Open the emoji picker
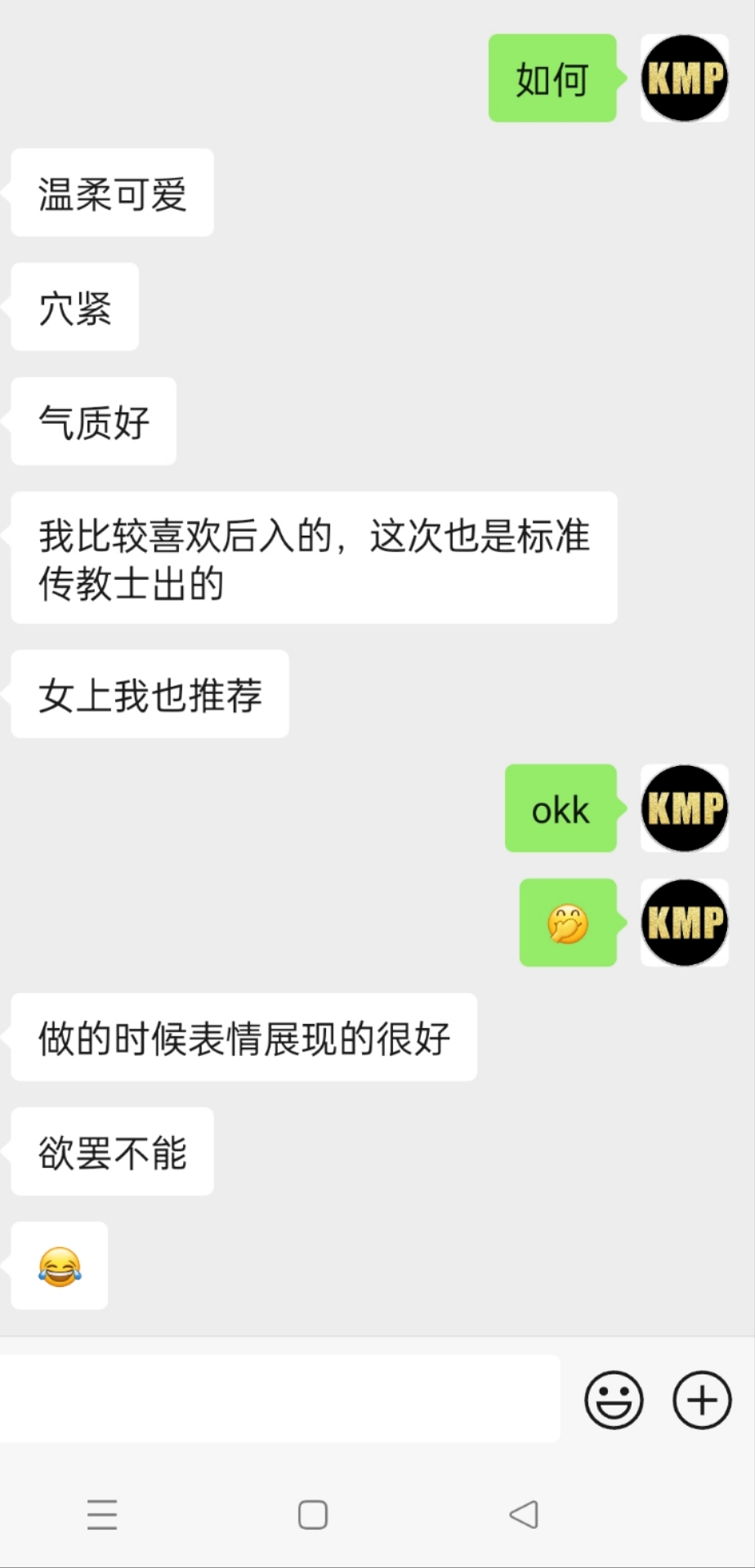This screenshot has height=1568, width=755. [x=614, y=1400]
